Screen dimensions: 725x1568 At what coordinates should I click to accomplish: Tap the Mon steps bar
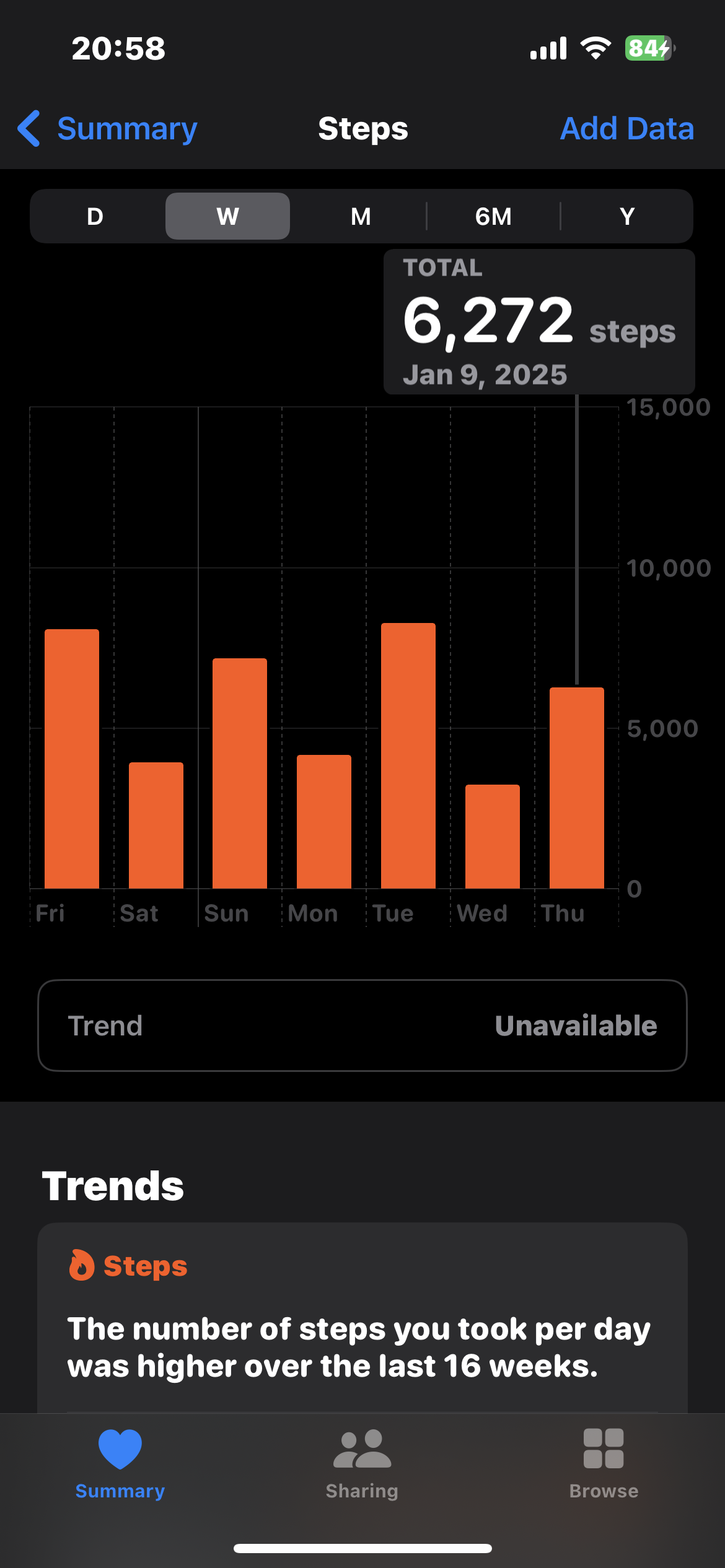pos(324,821)
